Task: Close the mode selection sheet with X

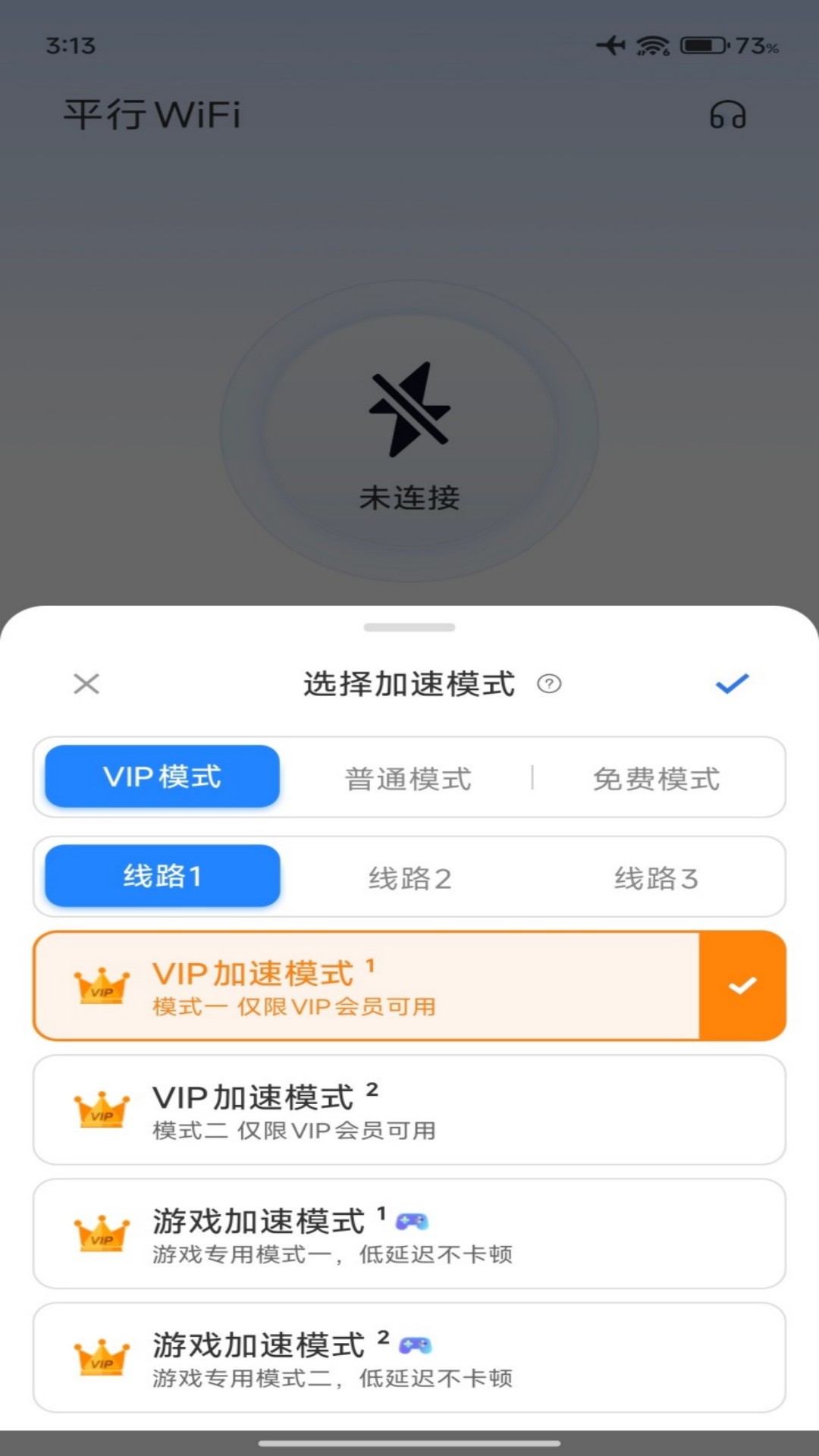Action: coord(86,683)
